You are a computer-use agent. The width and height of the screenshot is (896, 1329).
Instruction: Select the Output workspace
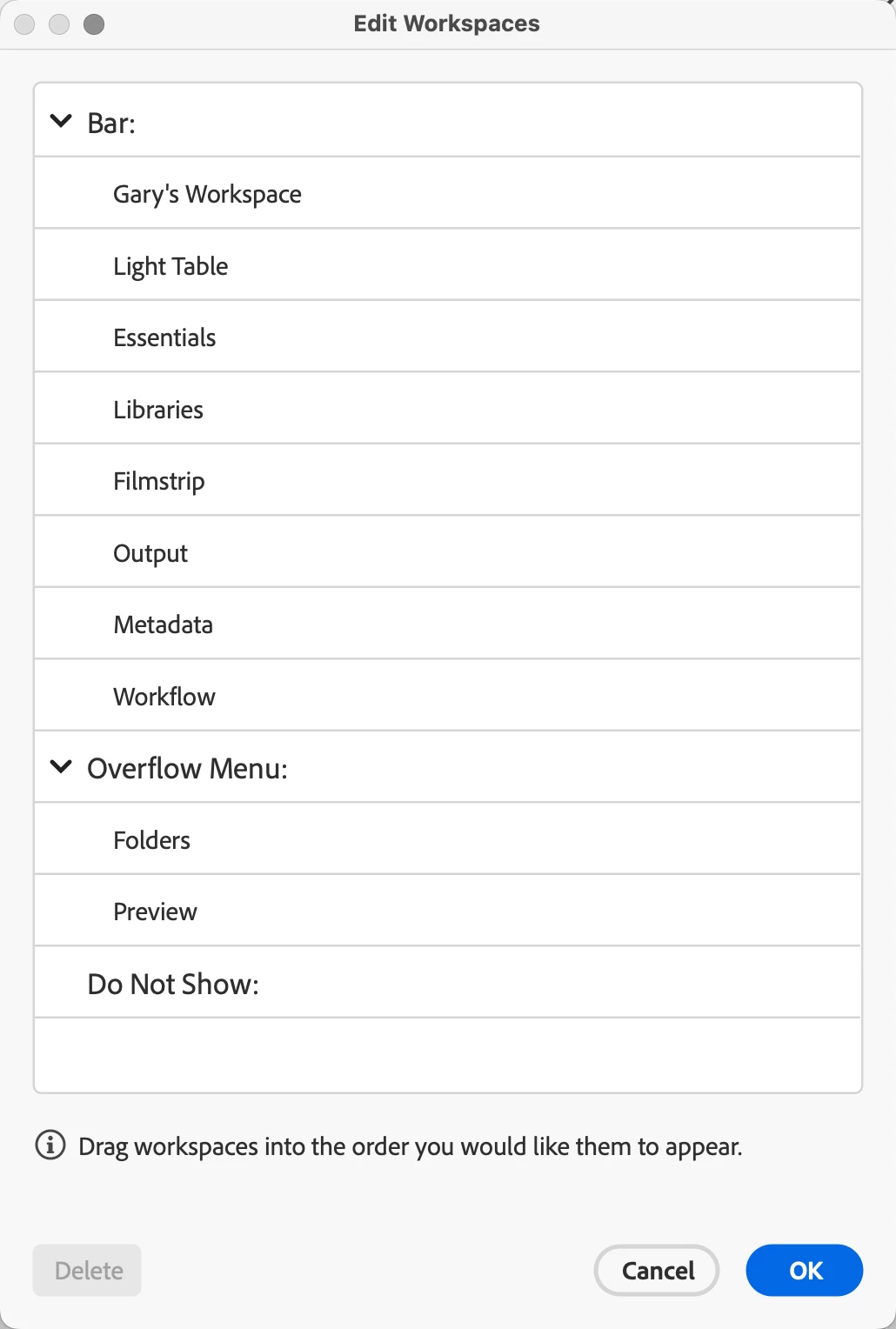150,553
